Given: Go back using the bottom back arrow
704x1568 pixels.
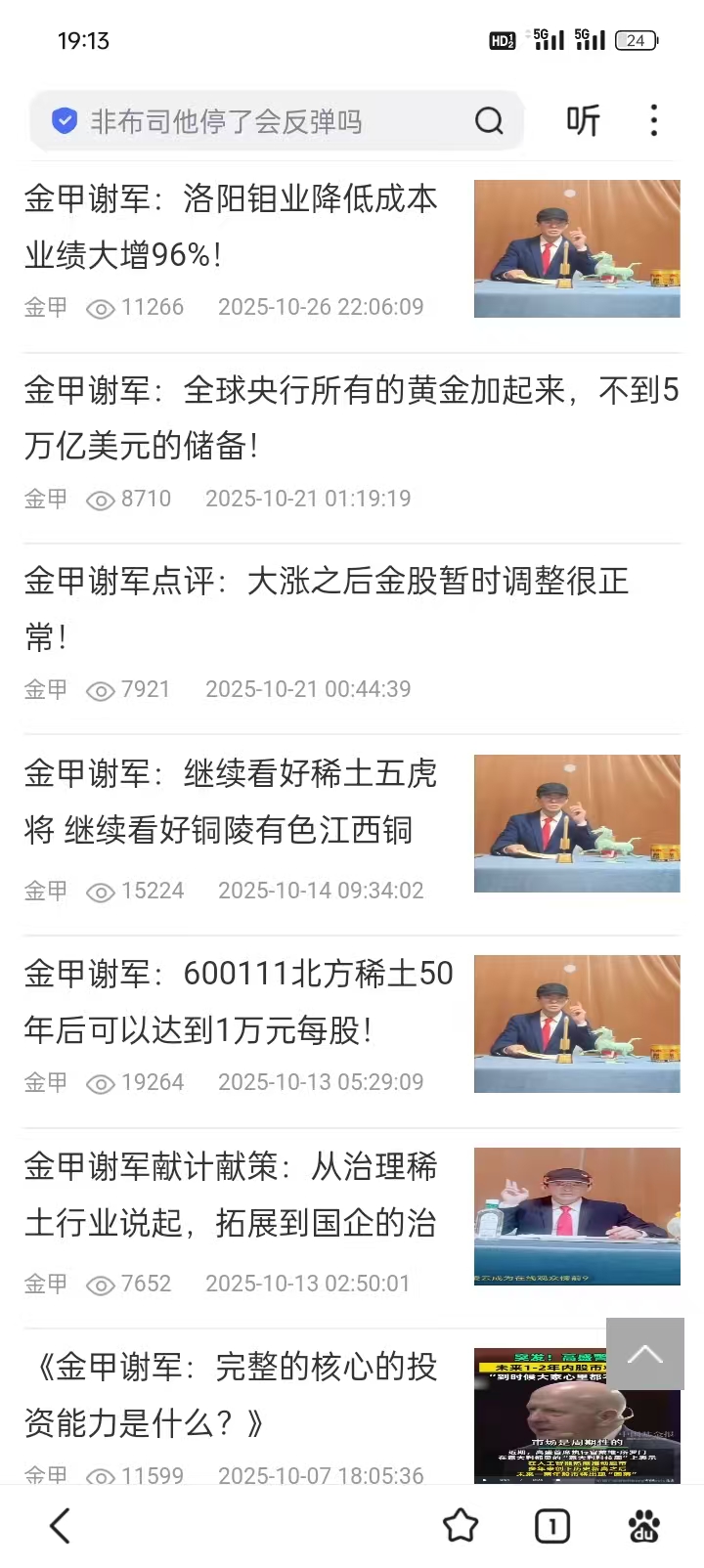Looking at the screenshot, I should pos(61,1525).
